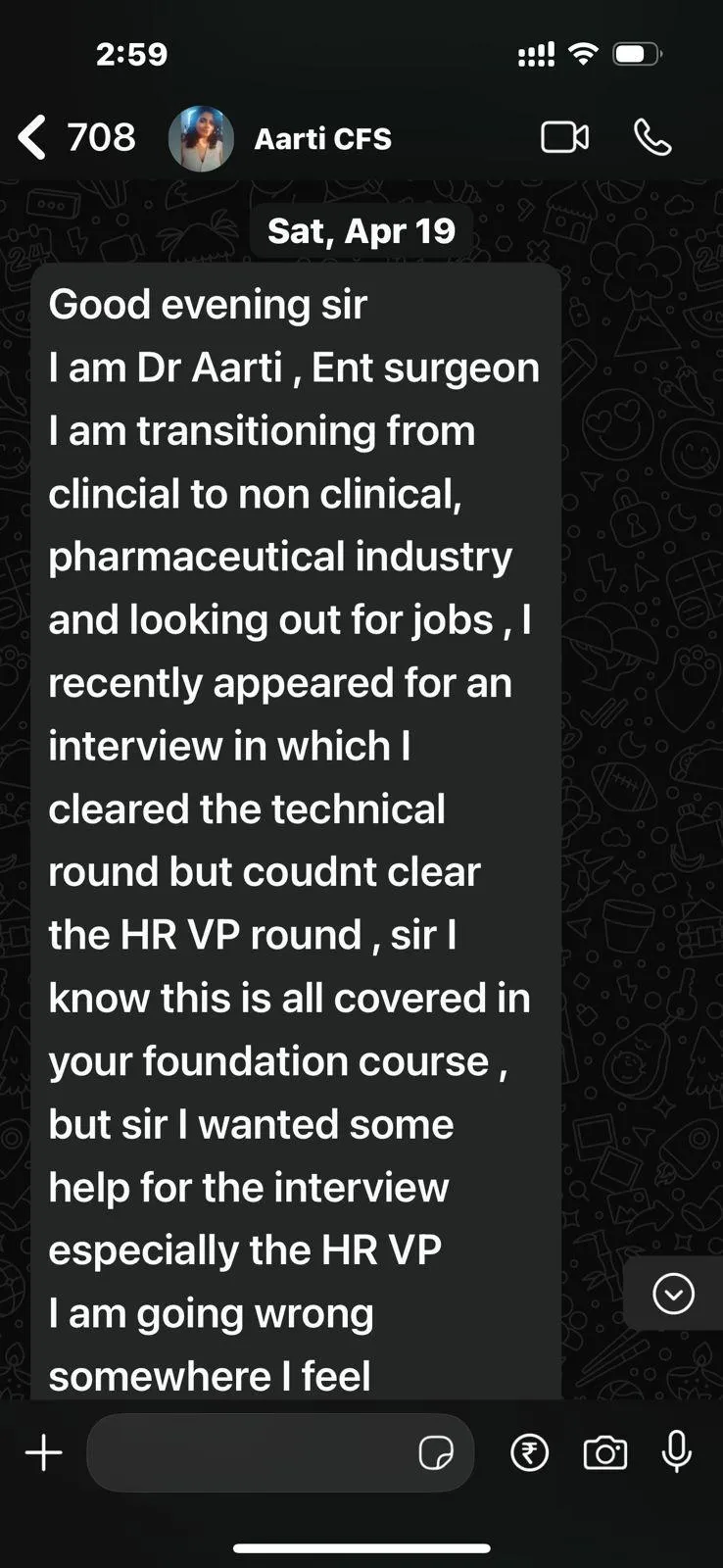Tap the microphone for voice message
Viewport: 723px width, 1568px height.
(x=677, y=1452)
